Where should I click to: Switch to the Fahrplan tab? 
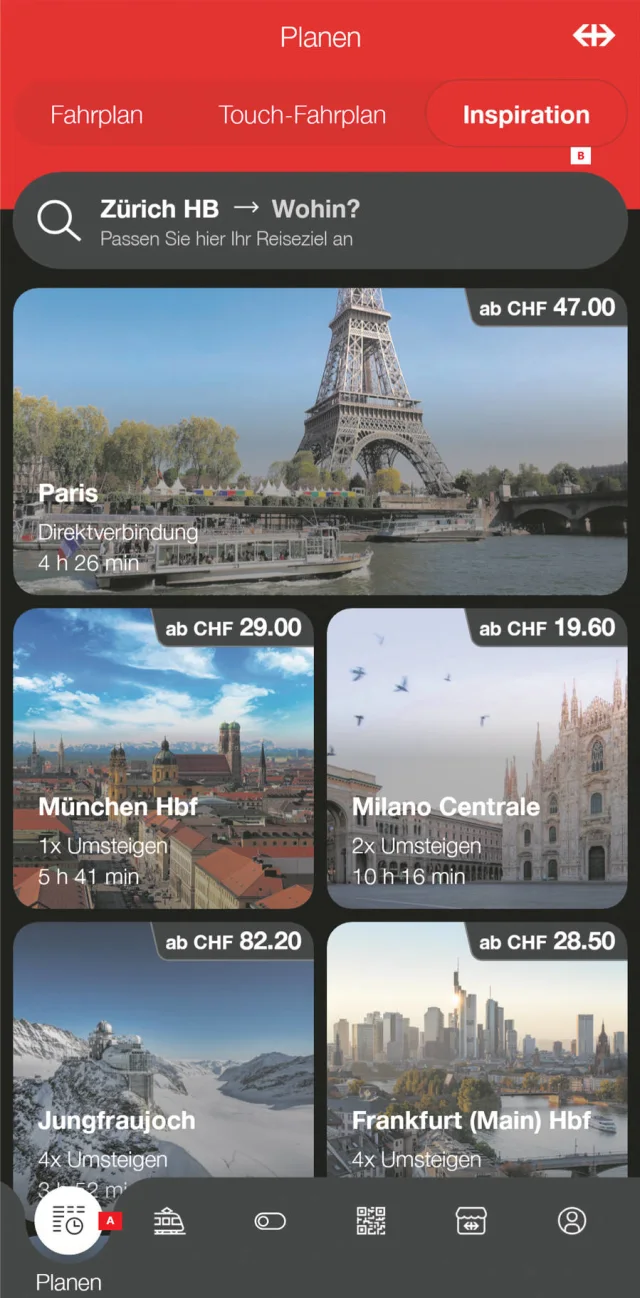point(97,115)
